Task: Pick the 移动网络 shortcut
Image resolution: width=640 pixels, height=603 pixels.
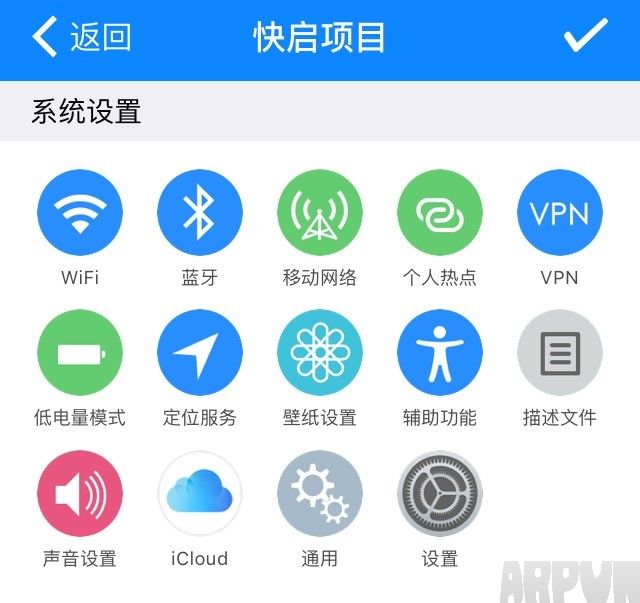Action: (x=320, y=212)
